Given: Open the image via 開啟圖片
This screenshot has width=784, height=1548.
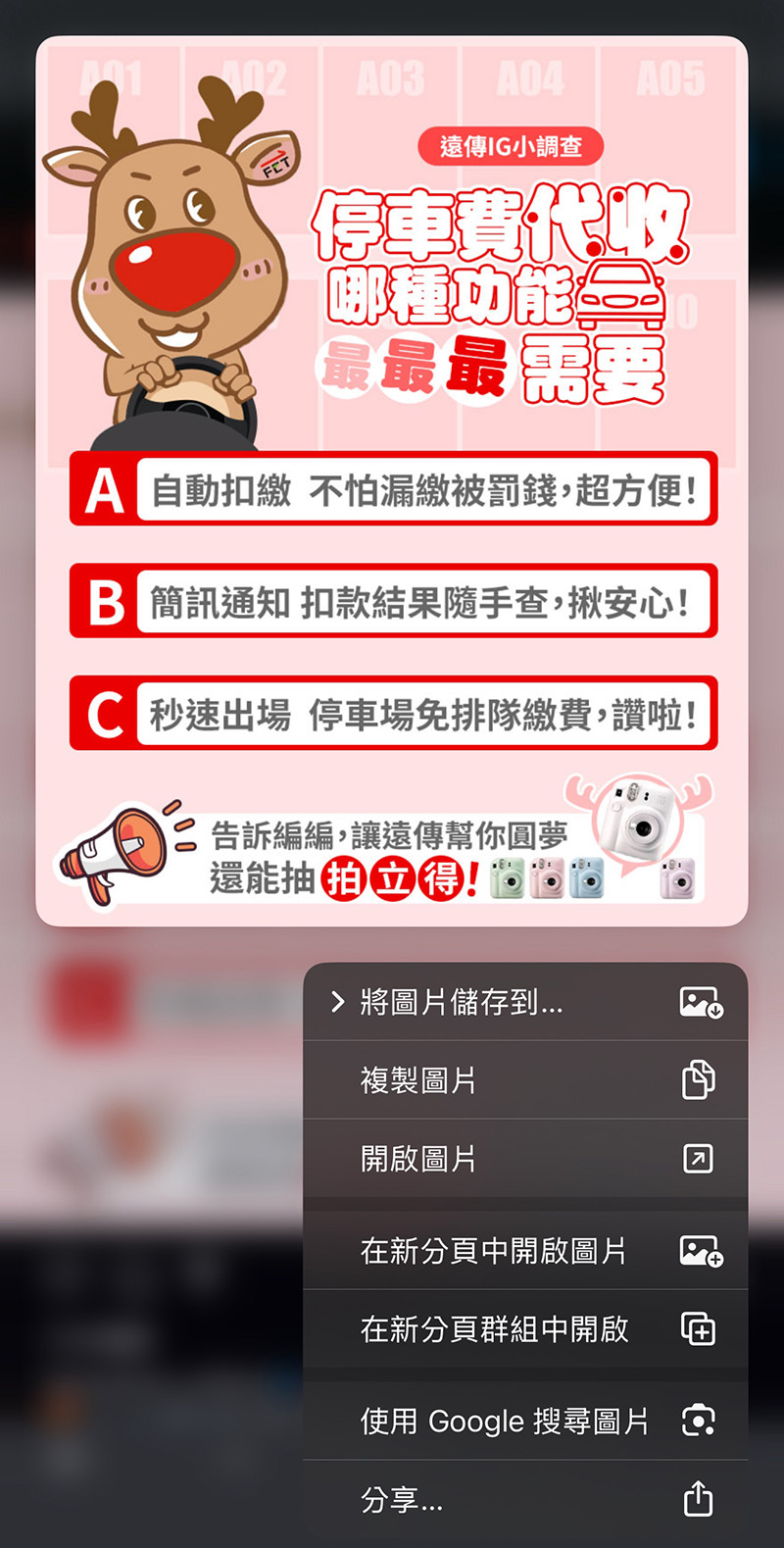Looking at the screenshot, I should coord(524,1159).
